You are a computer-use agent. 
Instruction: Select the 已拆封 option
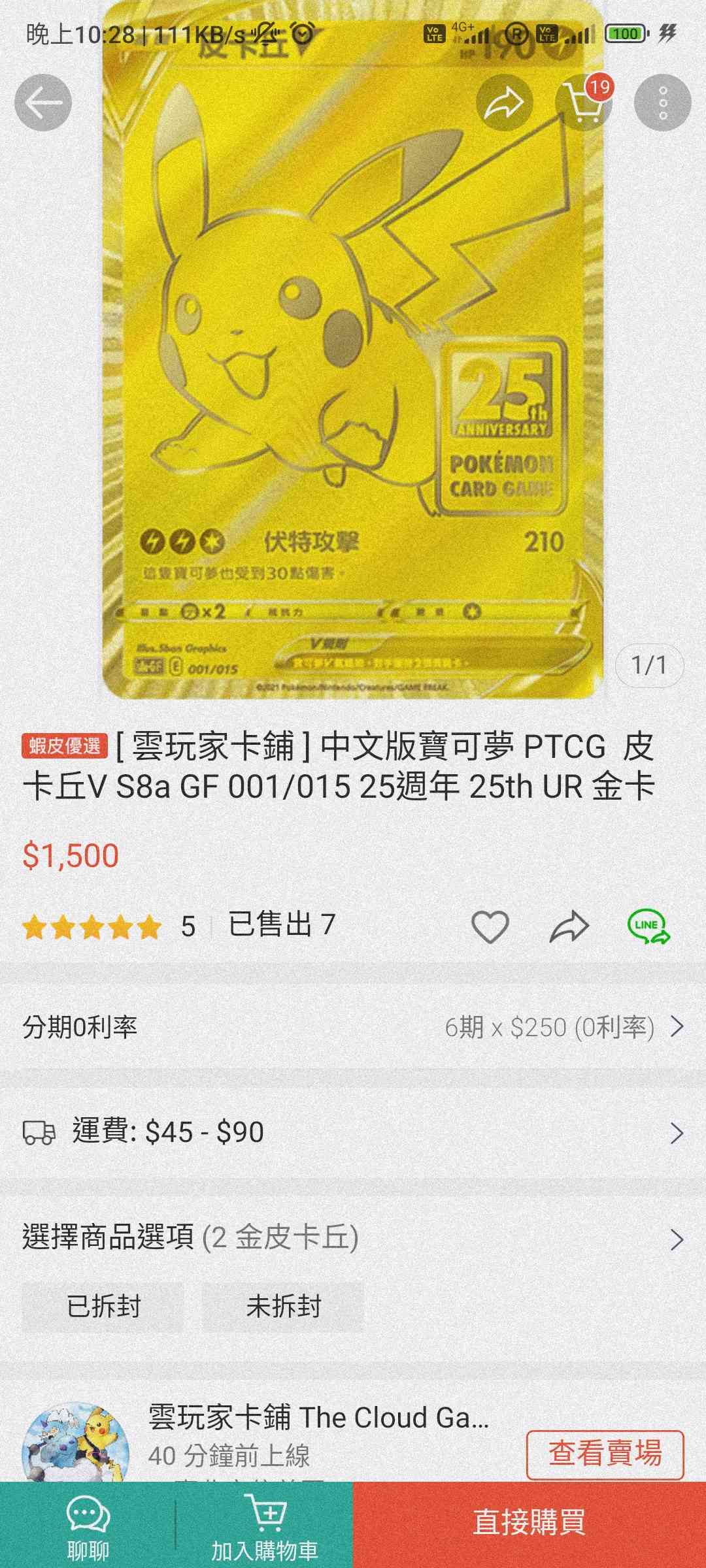[x=103, y=1307]
